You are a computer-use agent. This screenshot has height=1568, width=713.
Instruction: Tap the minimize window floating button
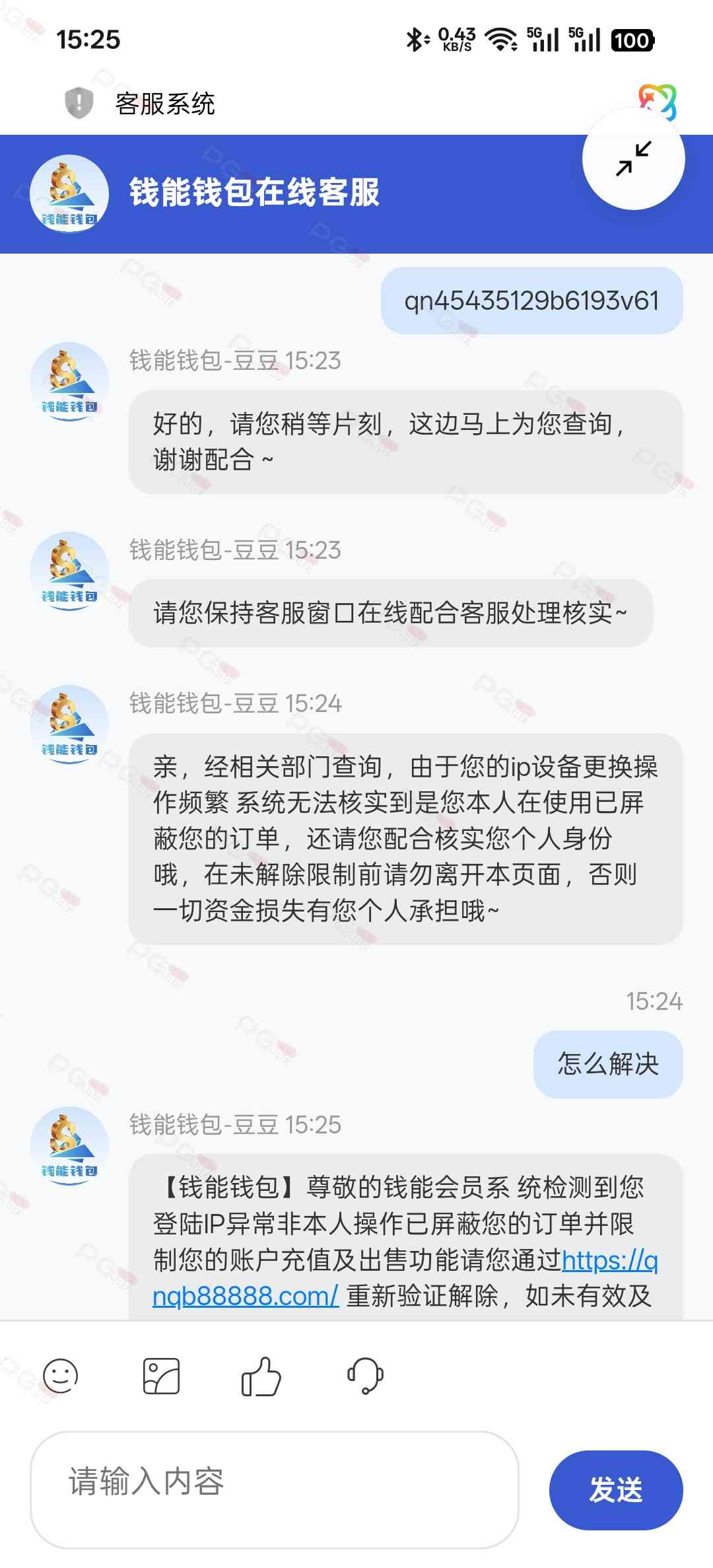(633, 159)
